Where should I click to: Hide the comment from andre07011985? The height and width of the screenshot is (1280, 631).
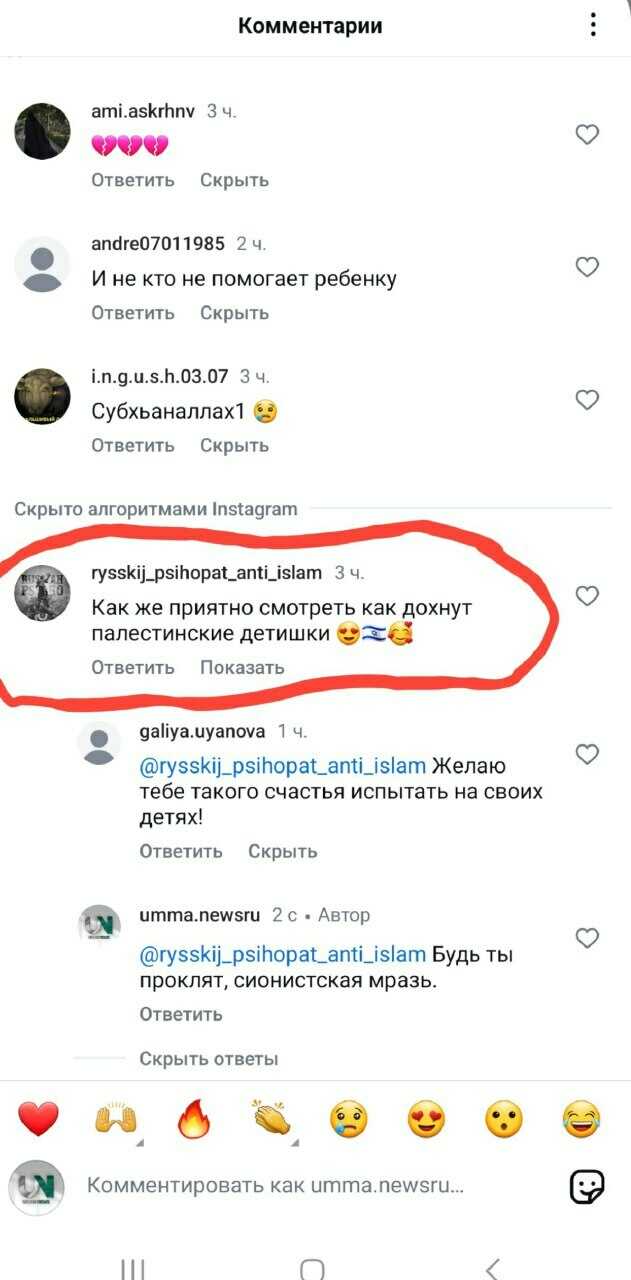[x=234, y=313]
